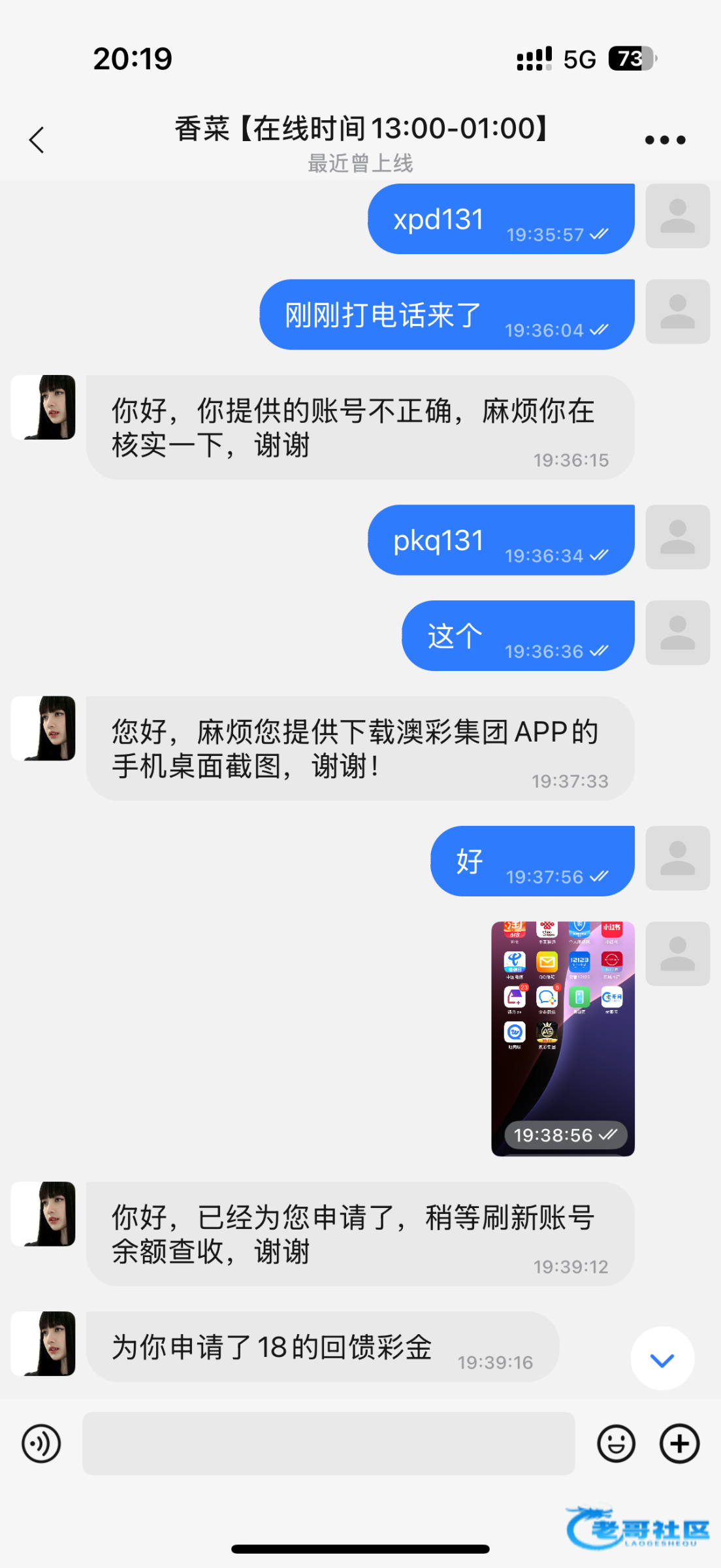Open the home screen image sent at 19:38:56
The image size is (721, 1568).
click(x=562, y=1037)
